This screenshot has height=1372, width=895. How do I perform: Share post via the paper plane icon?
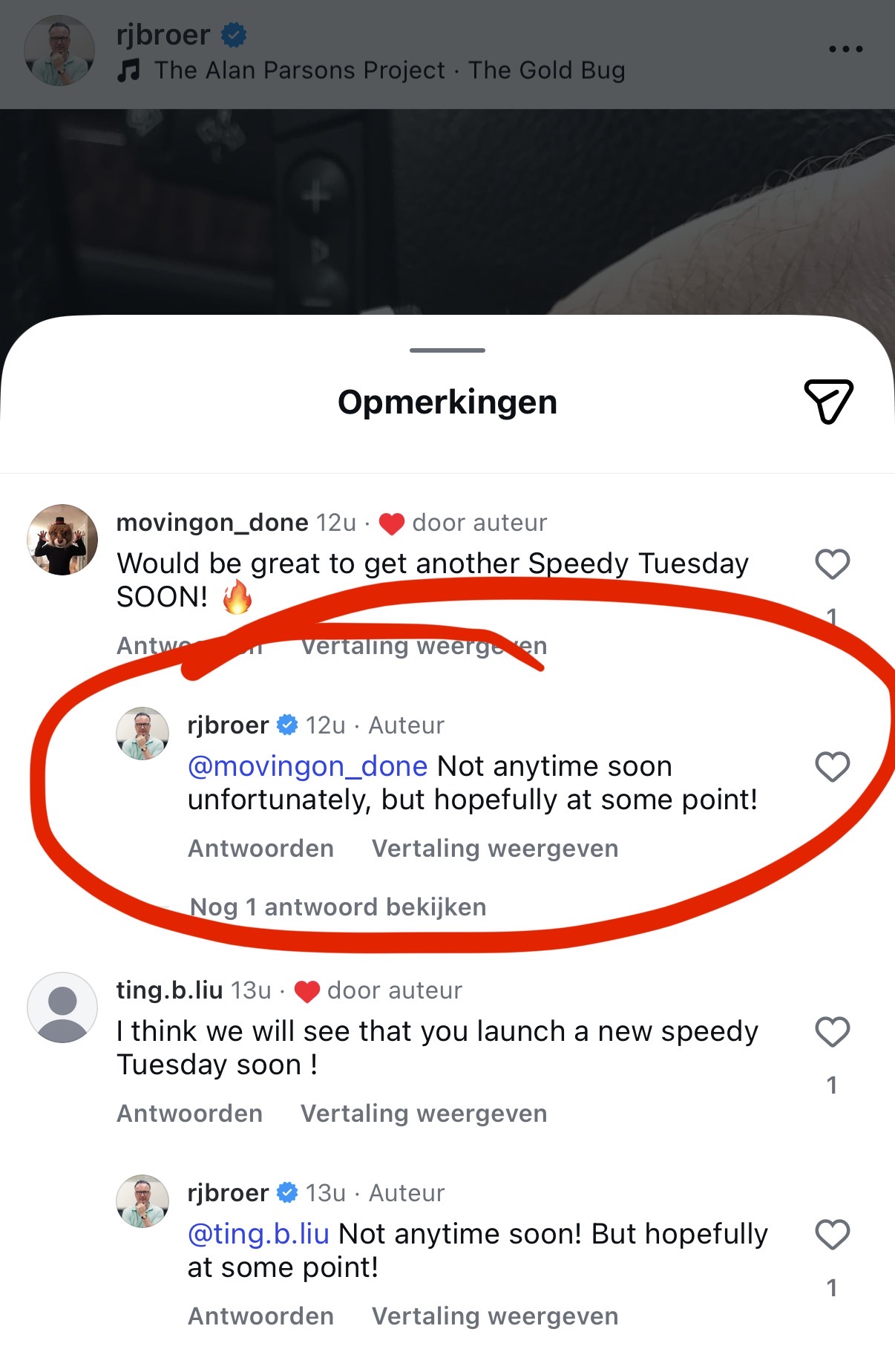pyautogui.click(x=828, y=401)
